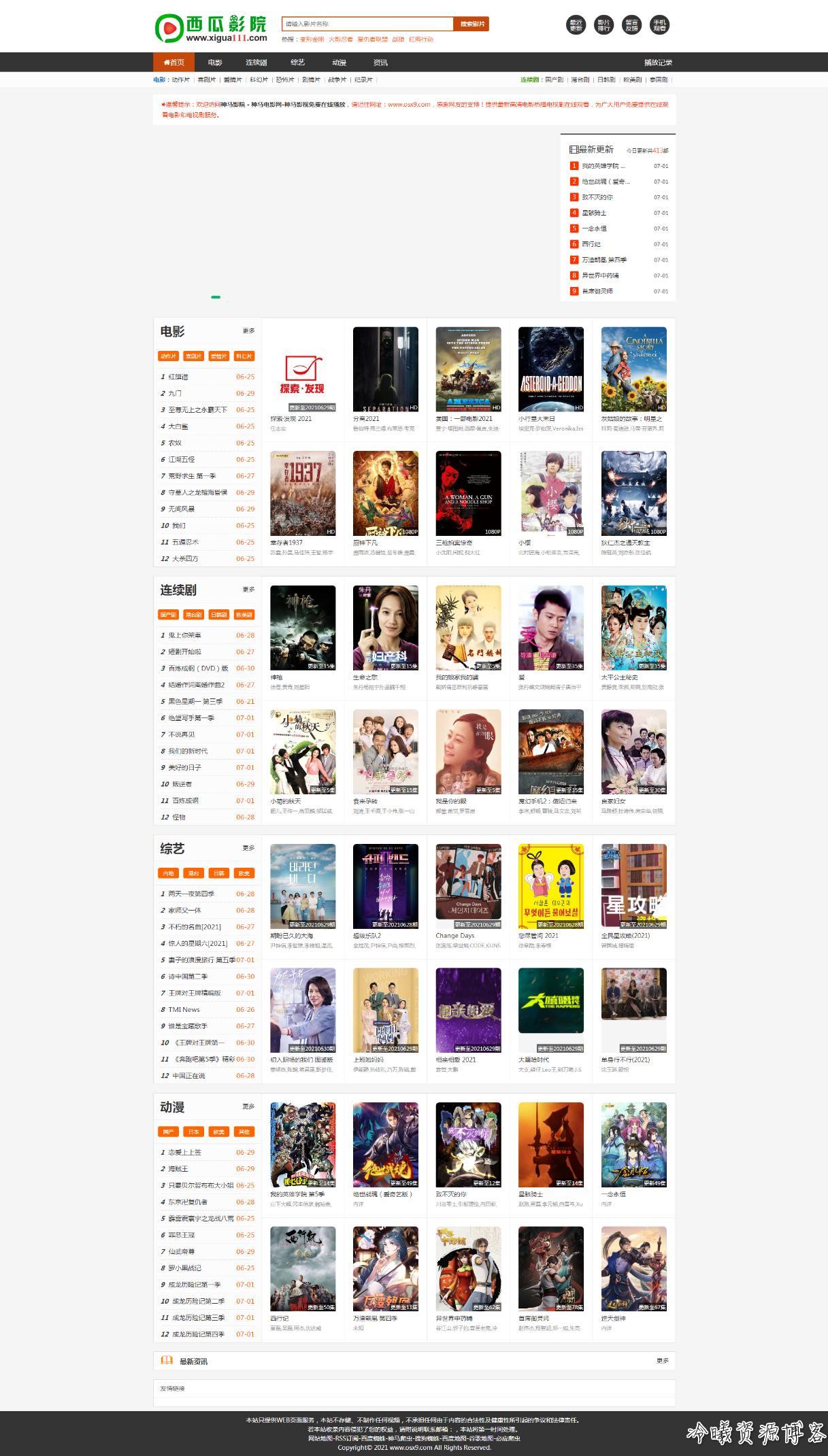Switch to the 综艺 nav tab
The width and height of the screenshot is (828, 1456).
(x=297, y=63)
